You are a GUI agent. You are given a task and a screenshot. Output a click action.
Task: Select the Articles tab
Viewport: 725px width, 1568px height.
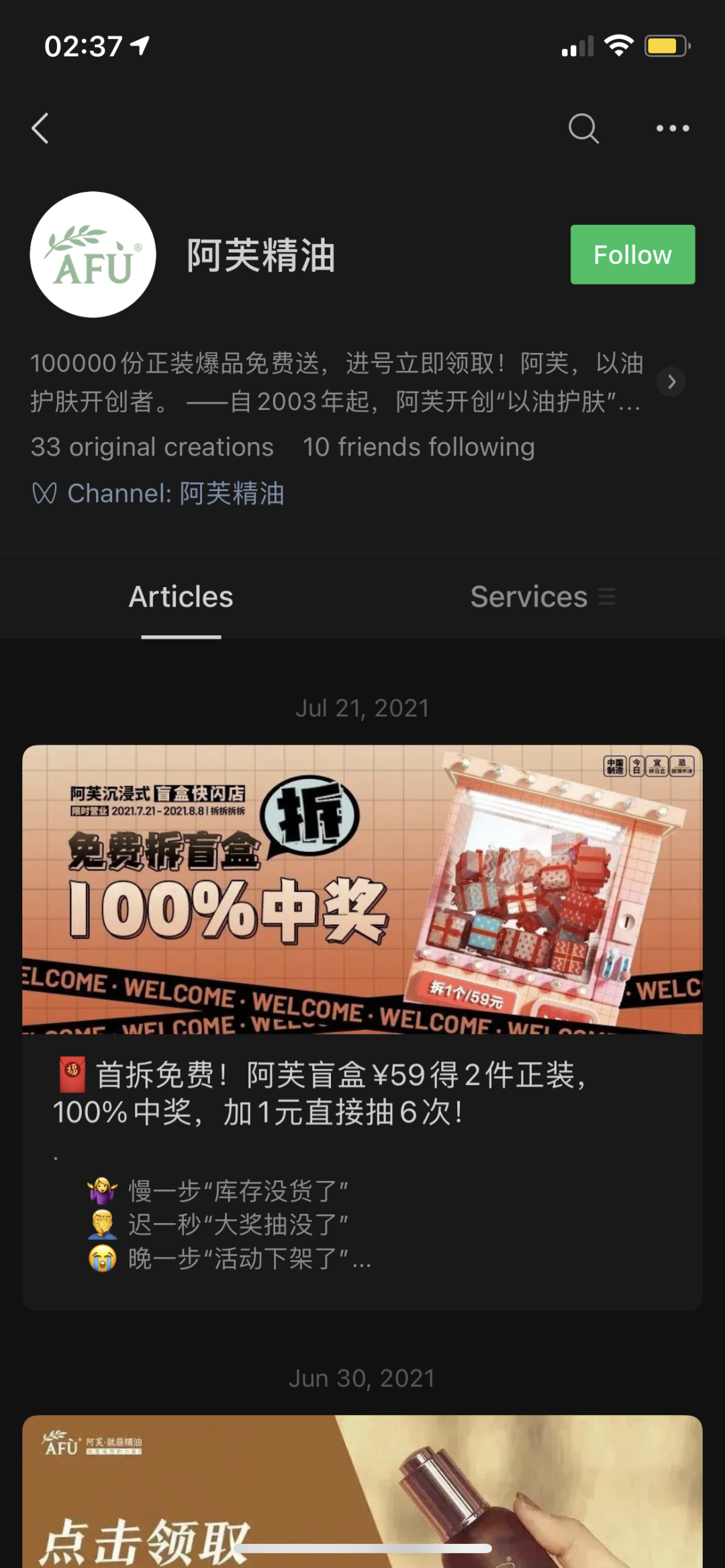click(181, 596)
